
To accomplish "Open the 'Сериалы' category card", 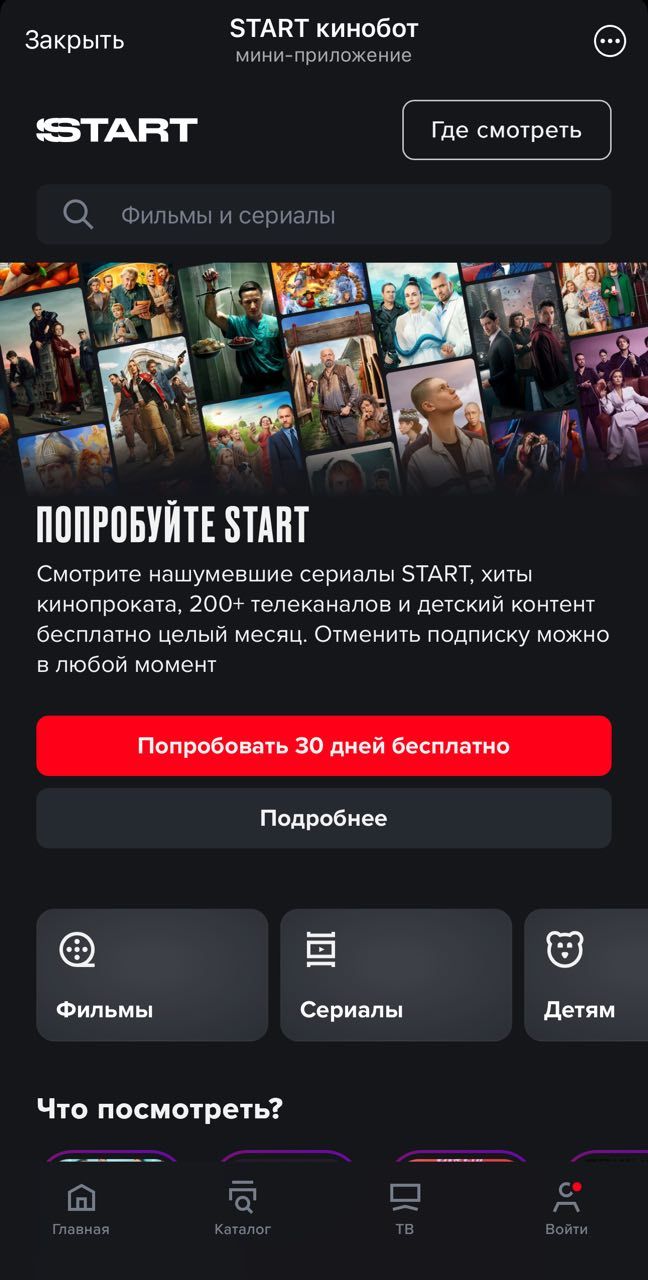I will 396,975.
